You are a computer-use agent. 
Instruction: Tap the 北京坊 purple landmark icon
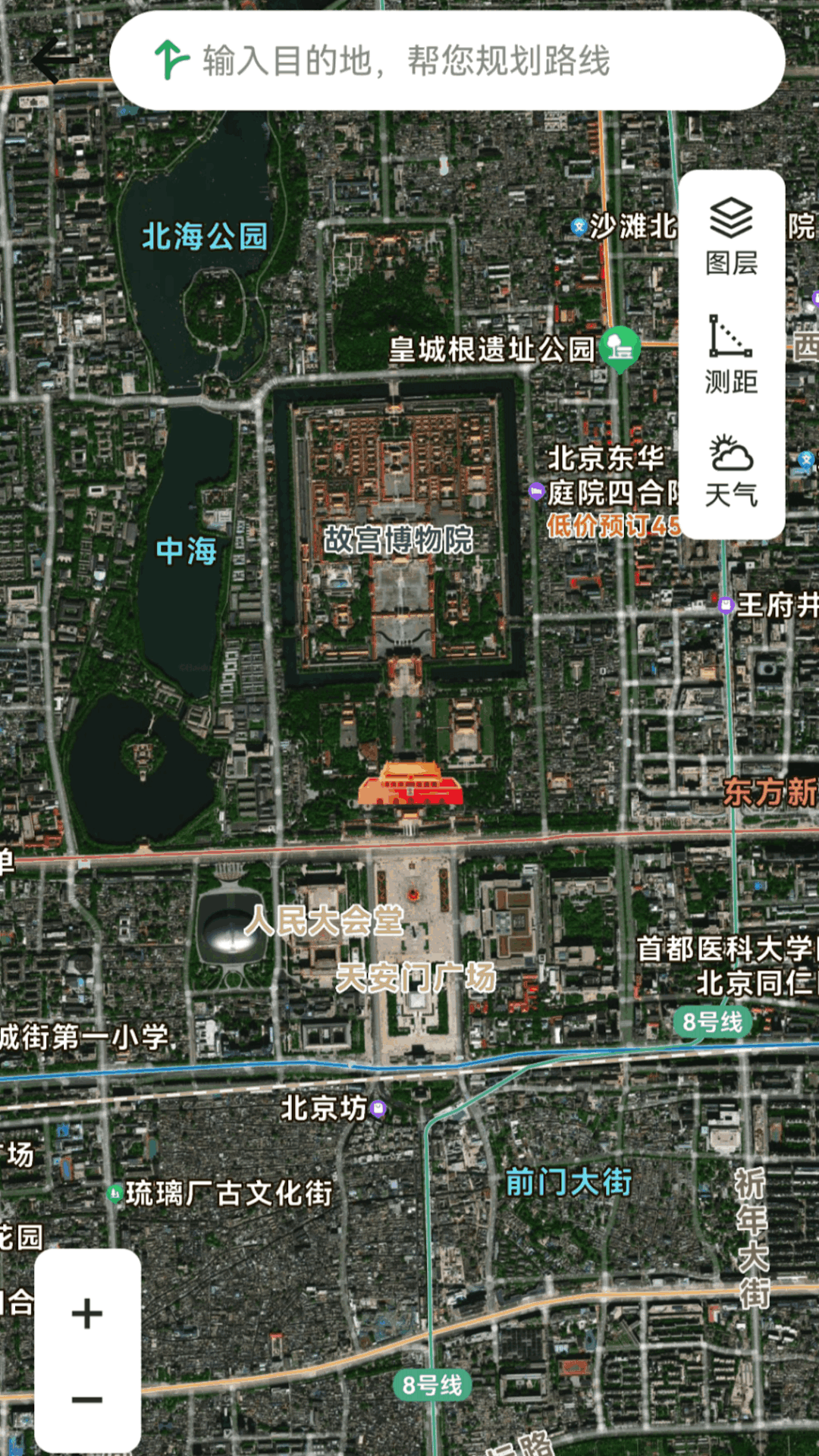click(377, 1108)
